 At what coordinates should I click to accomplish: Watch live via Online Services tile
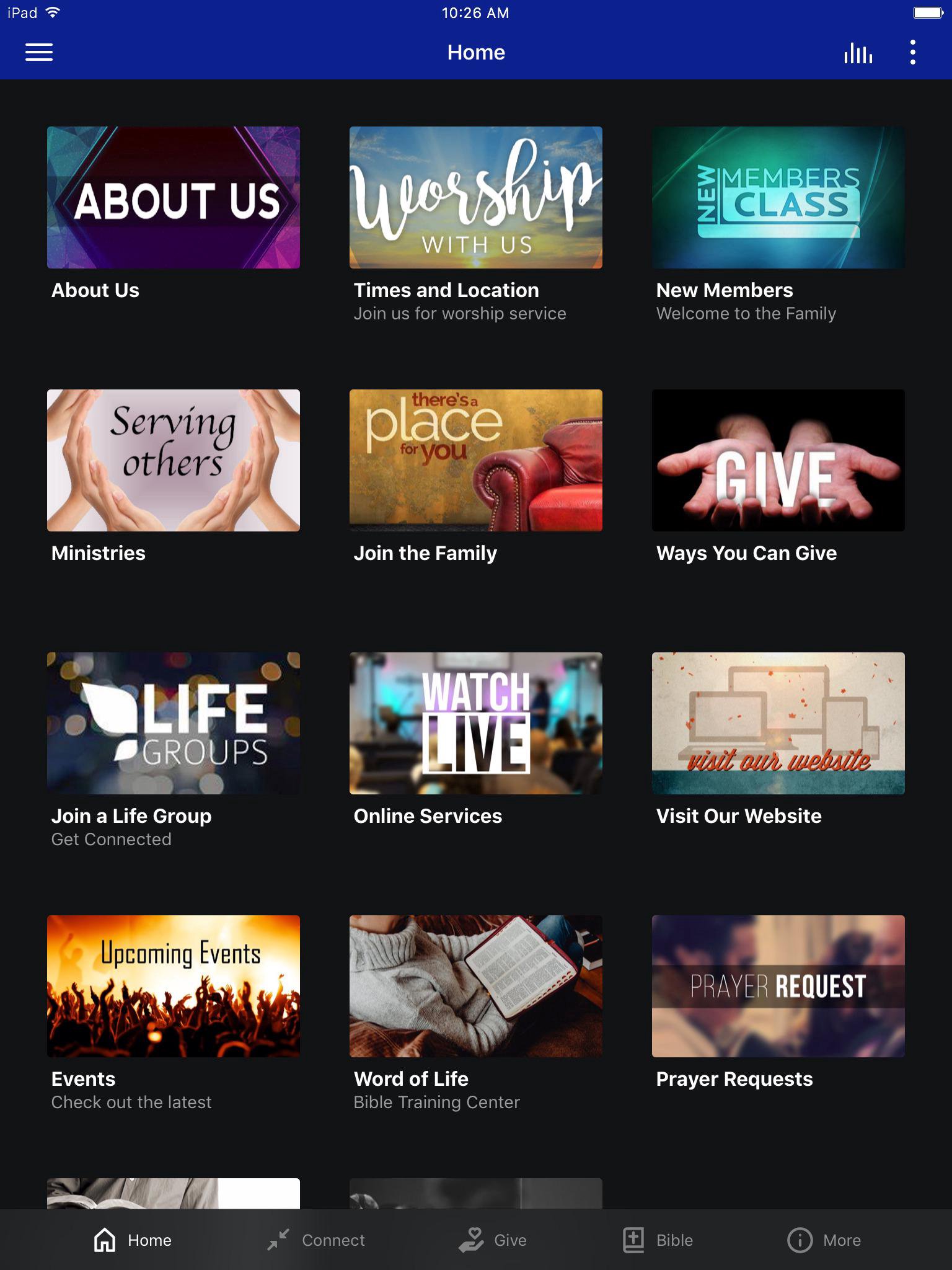(x=476, y=724)
